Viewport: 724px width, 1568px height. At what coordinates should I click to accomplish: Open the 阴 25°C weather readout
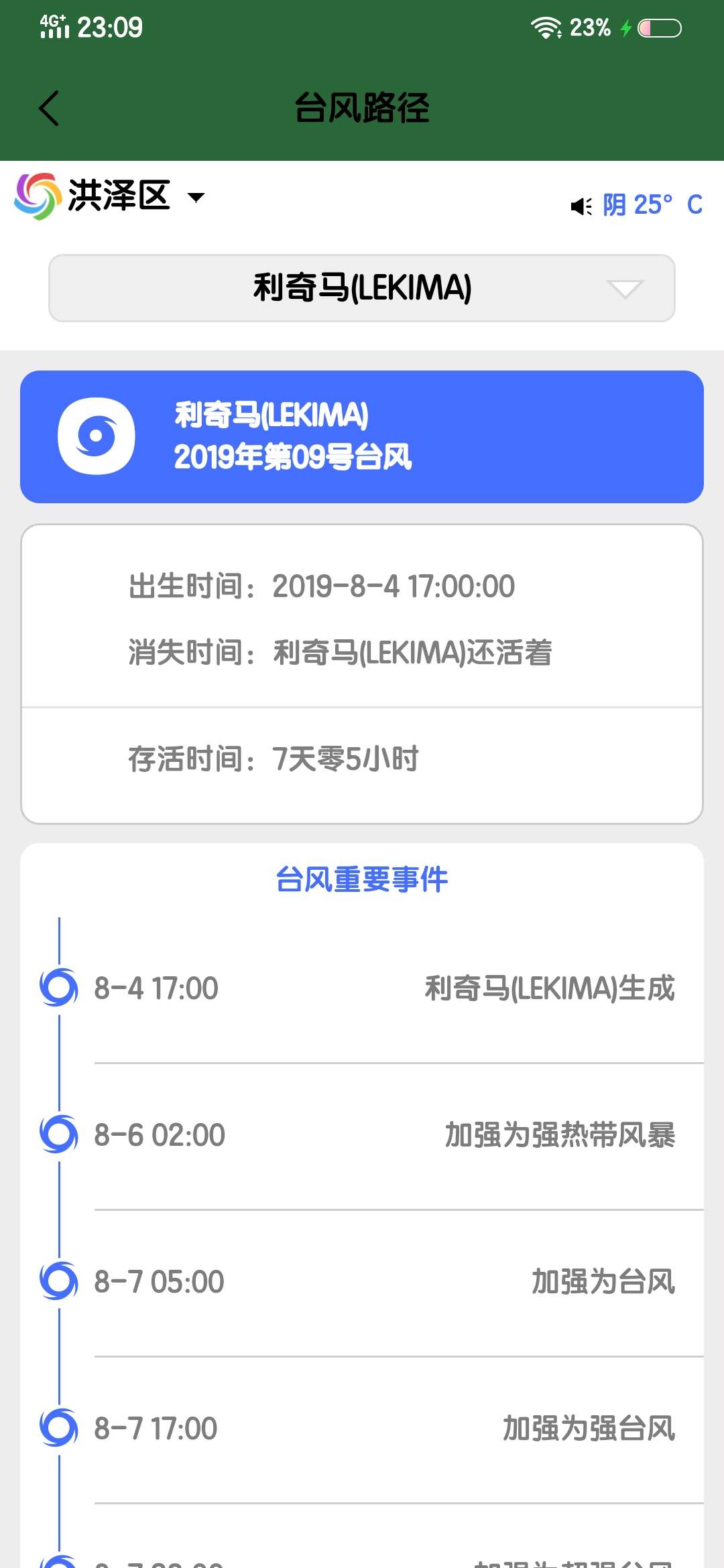pos(653,205)
